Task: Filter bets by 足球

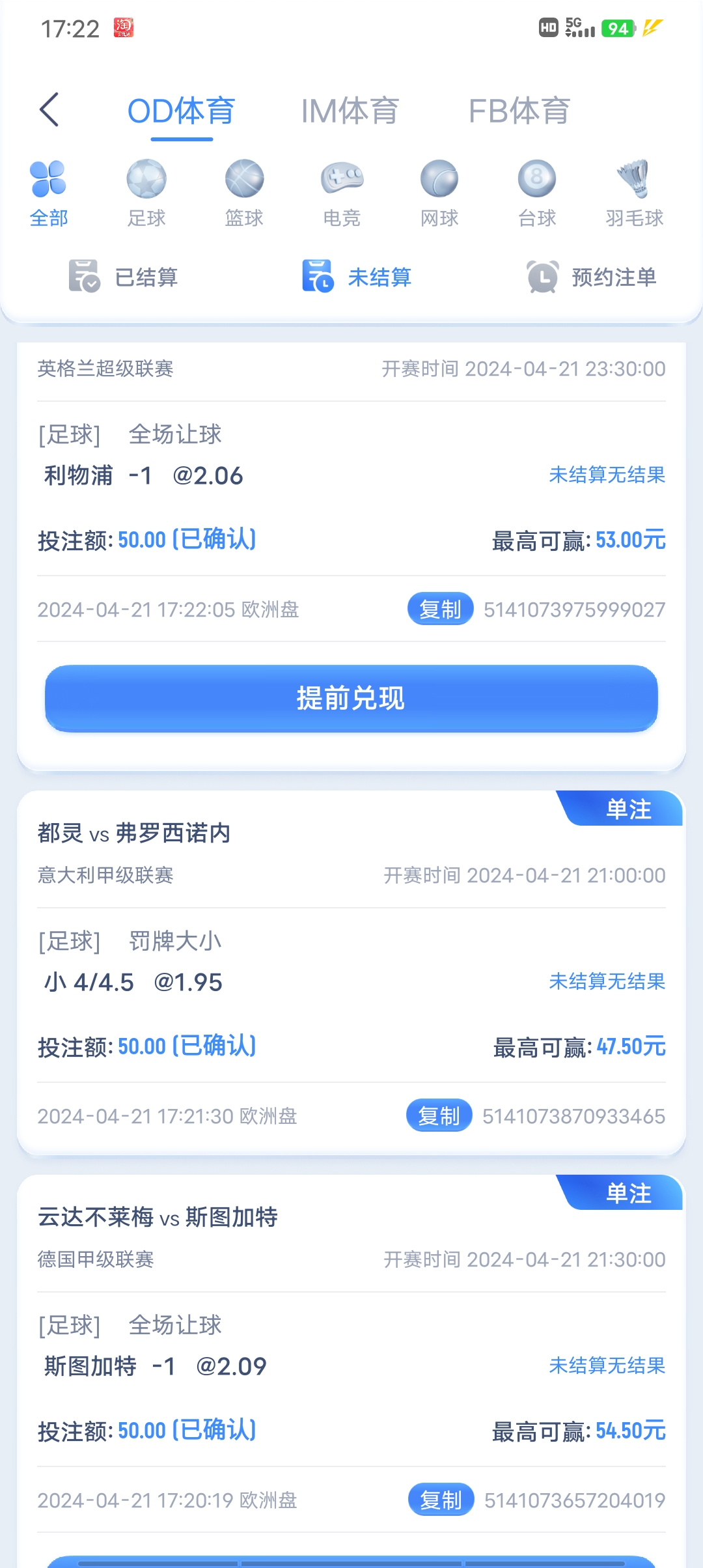Action: (146, 193)
